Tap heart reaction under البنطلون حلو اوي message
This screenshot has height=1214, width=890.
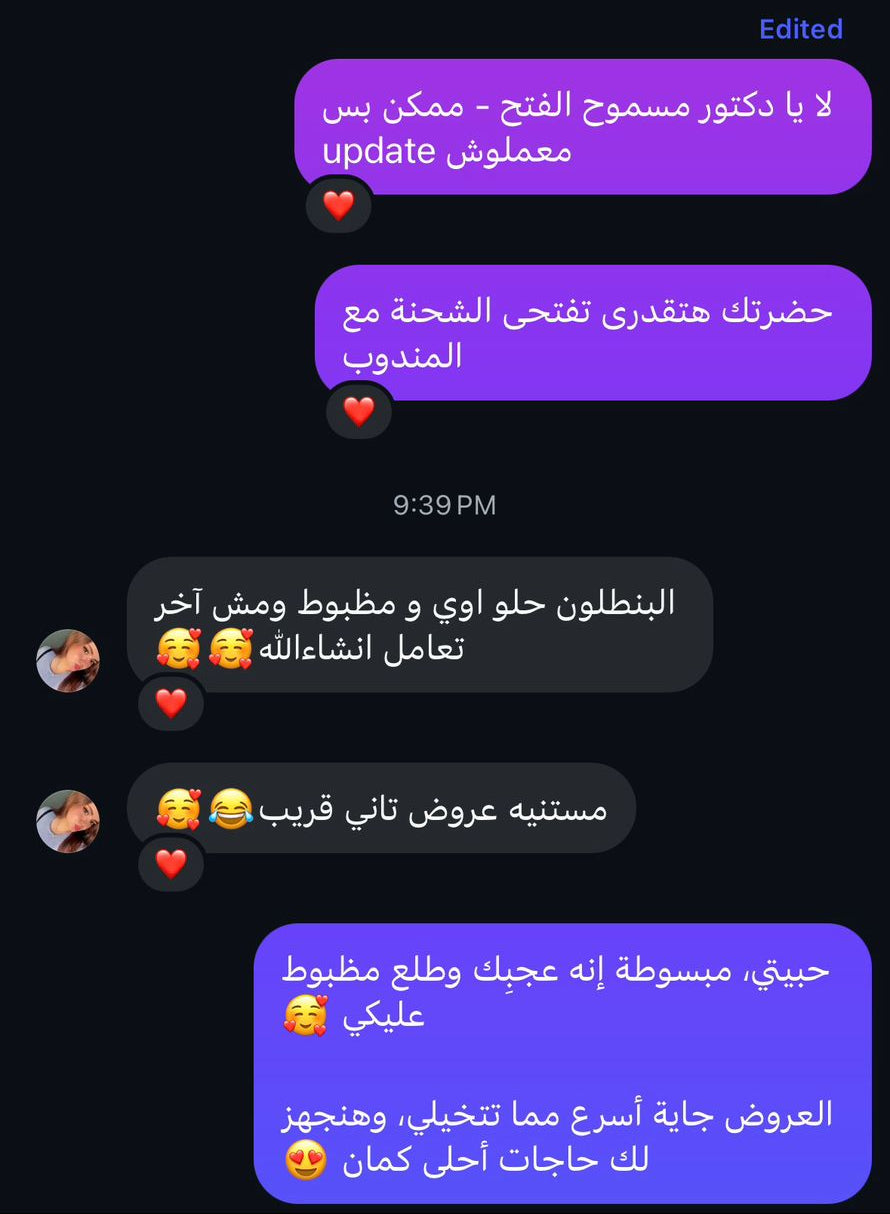click(x=171, y=703)
